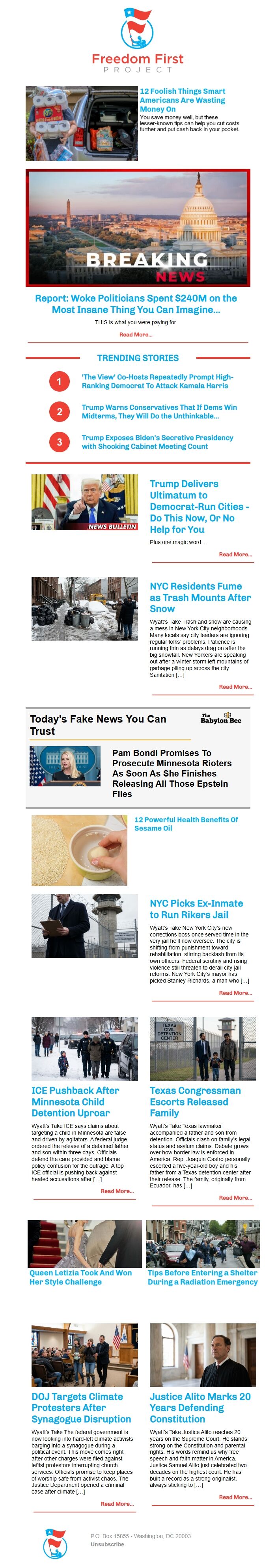The width and height of the screenshot is (276, 1568).
Task: Tap Read More under the $240M report
Action: pos(136,334)
